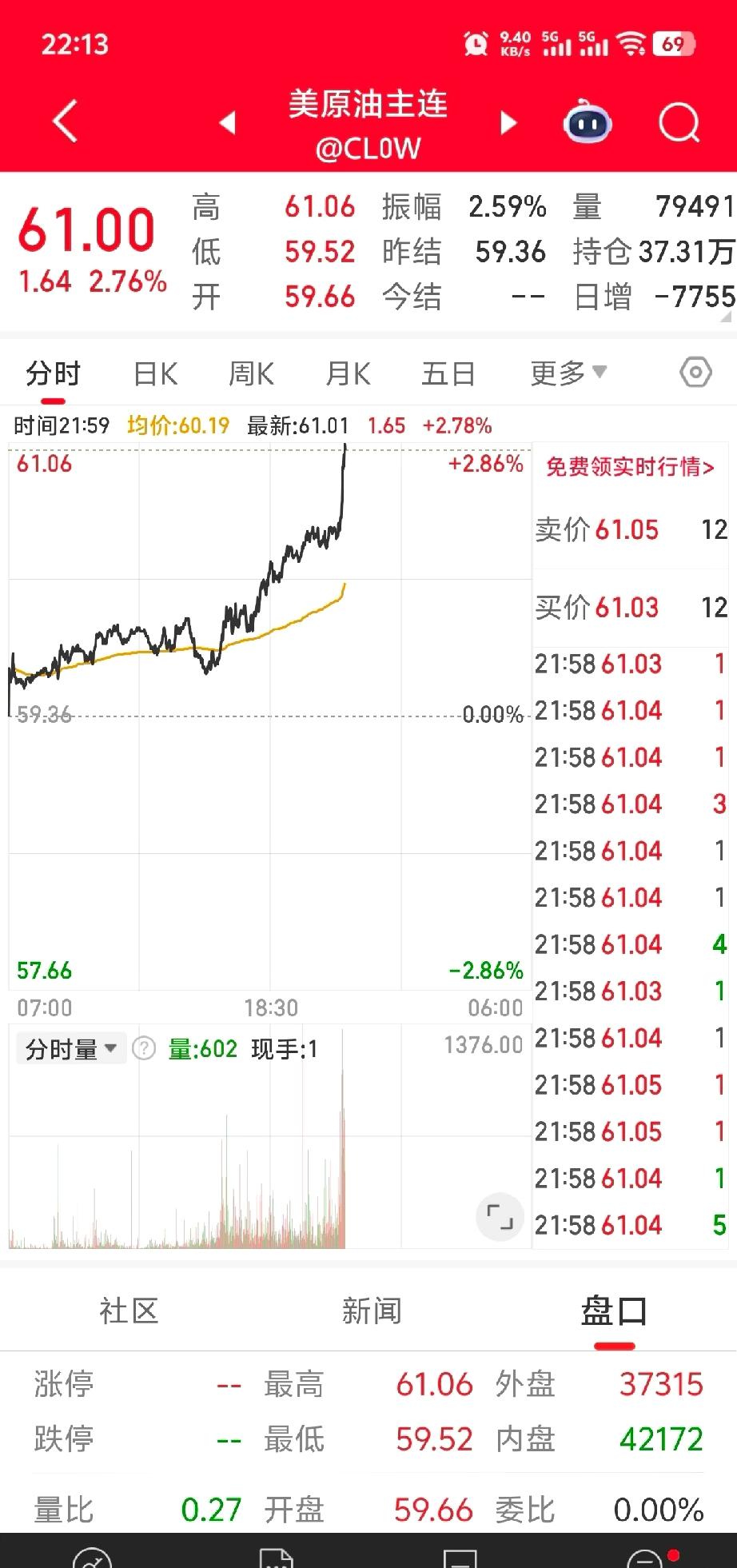Open 免费领实时行情 link

630,467
